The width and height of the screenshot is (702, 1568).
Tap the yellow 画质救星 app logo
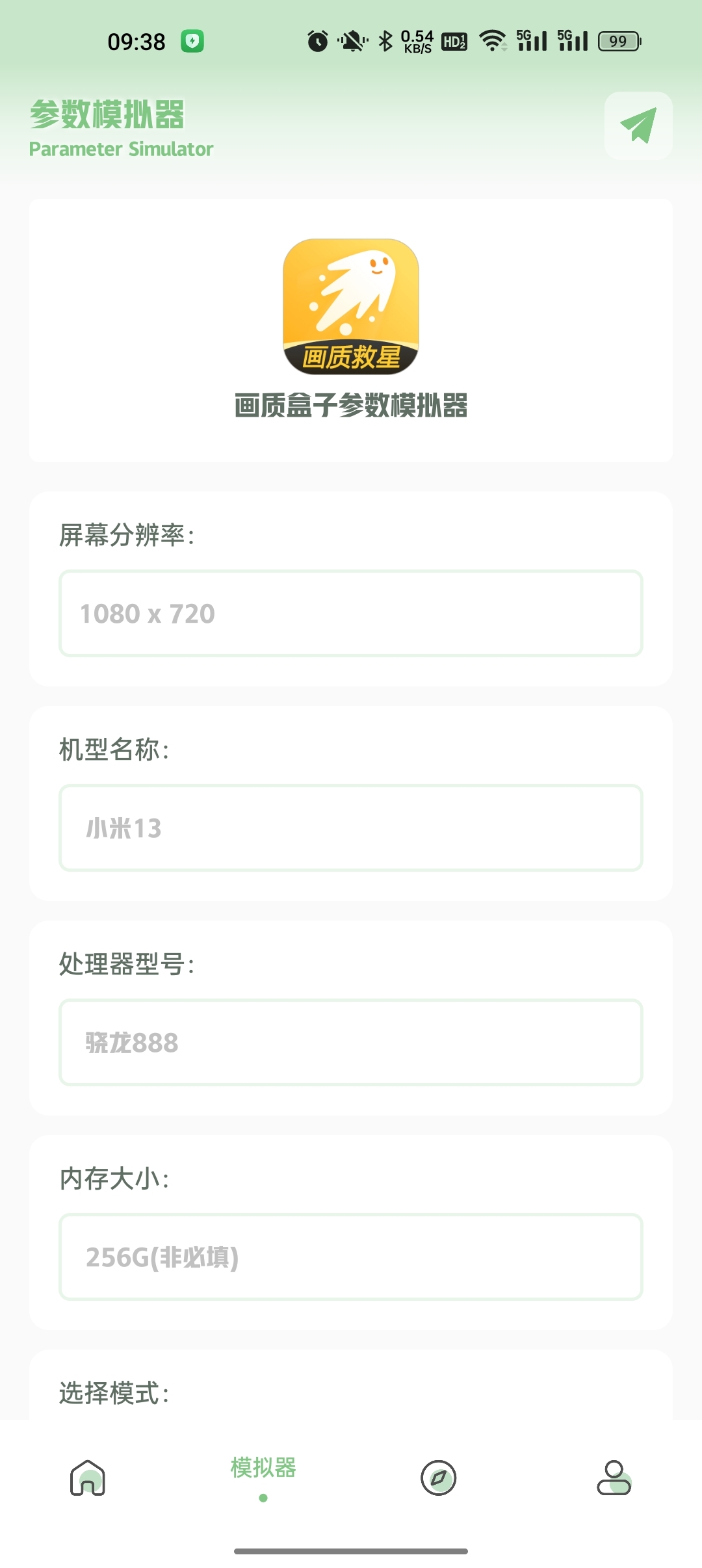(351, 306)
